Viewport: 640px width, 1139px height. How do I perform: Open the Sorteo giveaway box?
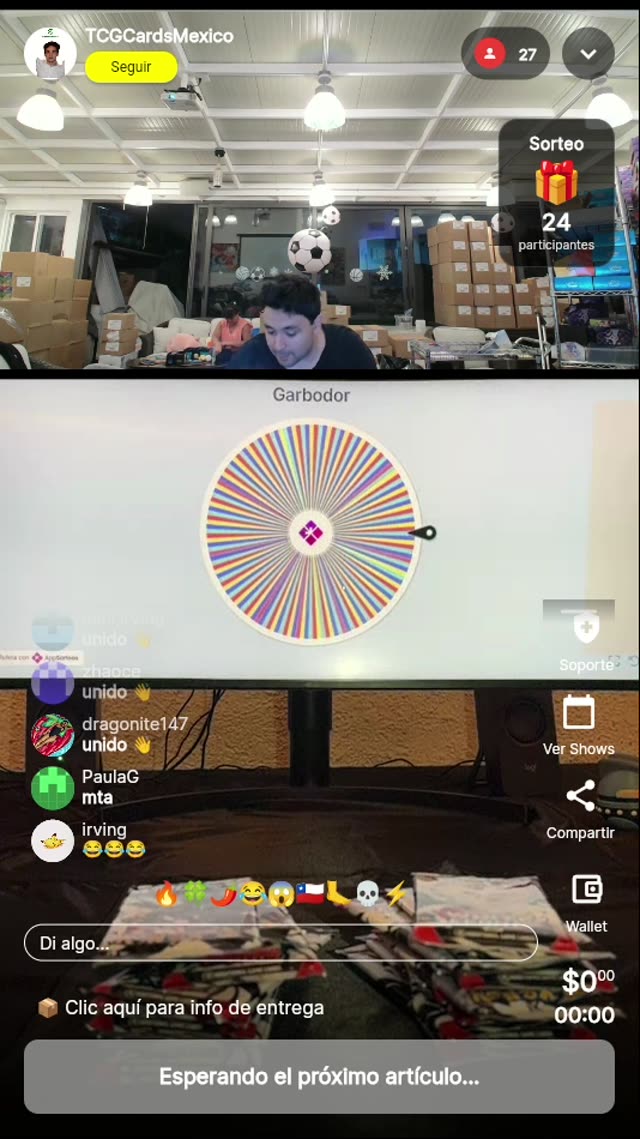(x=556, y=195)
